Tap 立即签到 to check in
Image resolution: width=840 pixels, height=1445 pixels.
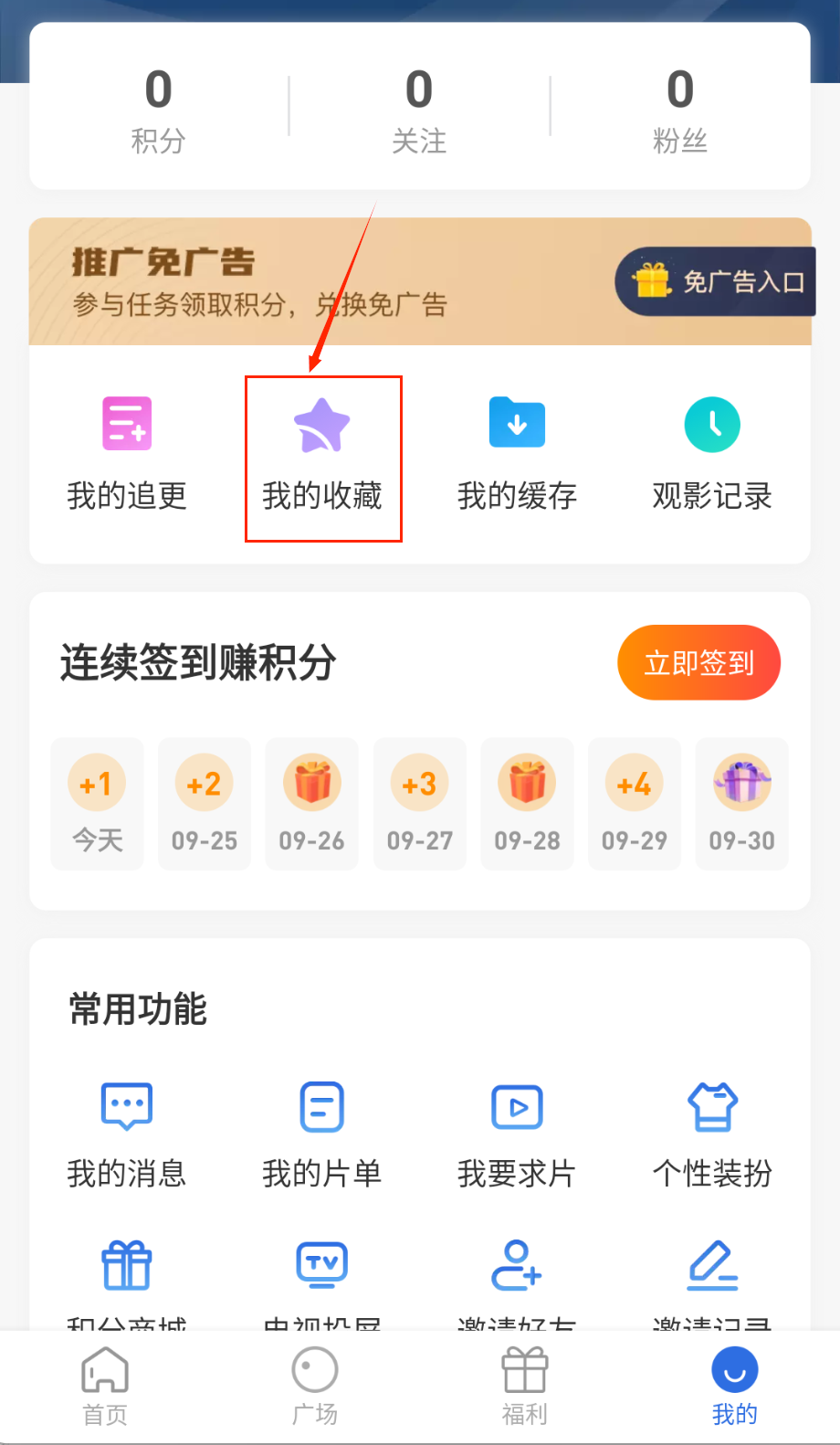698,662
